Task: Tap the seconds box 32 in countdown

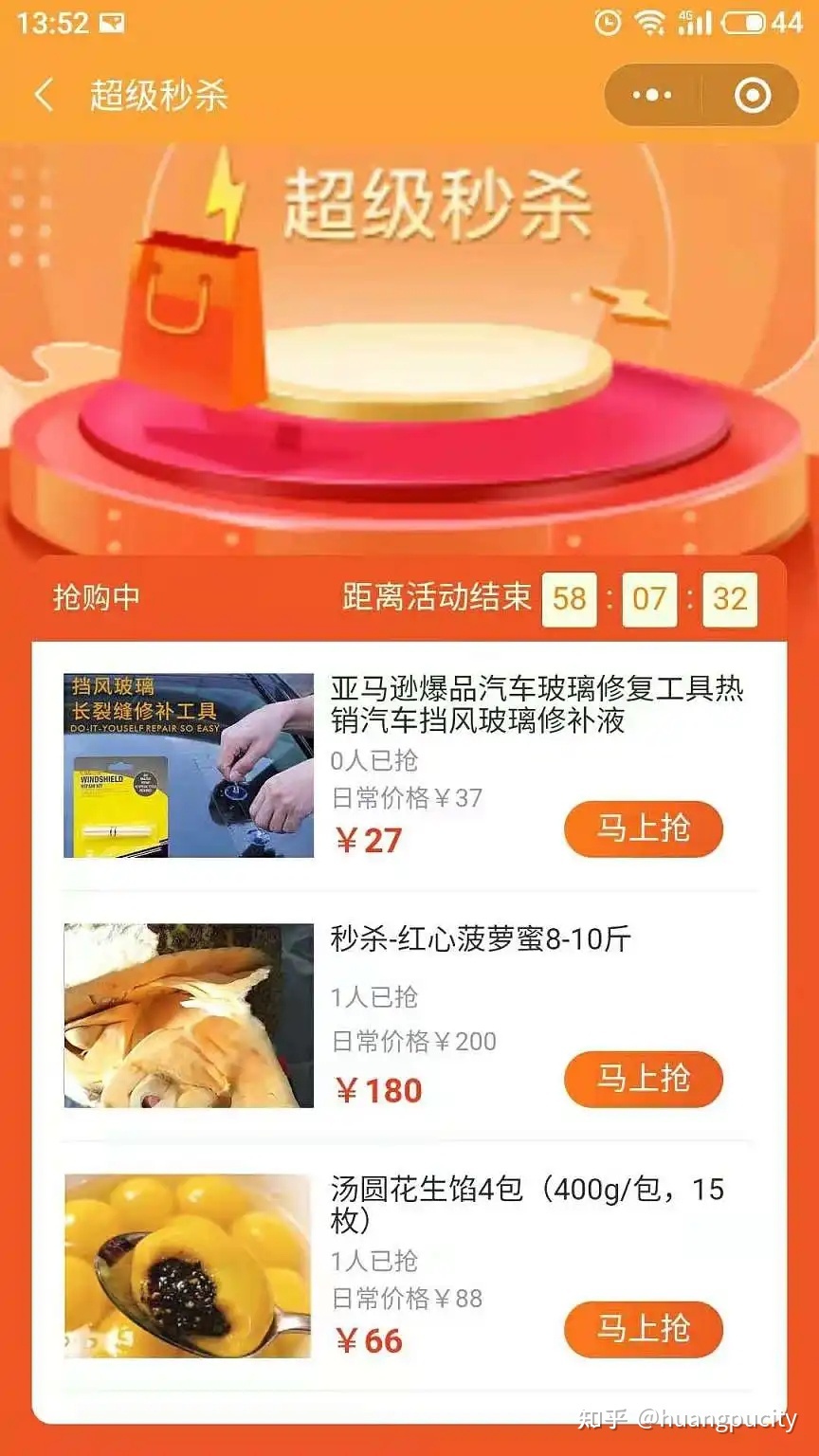Action: [x=729, y=598]
